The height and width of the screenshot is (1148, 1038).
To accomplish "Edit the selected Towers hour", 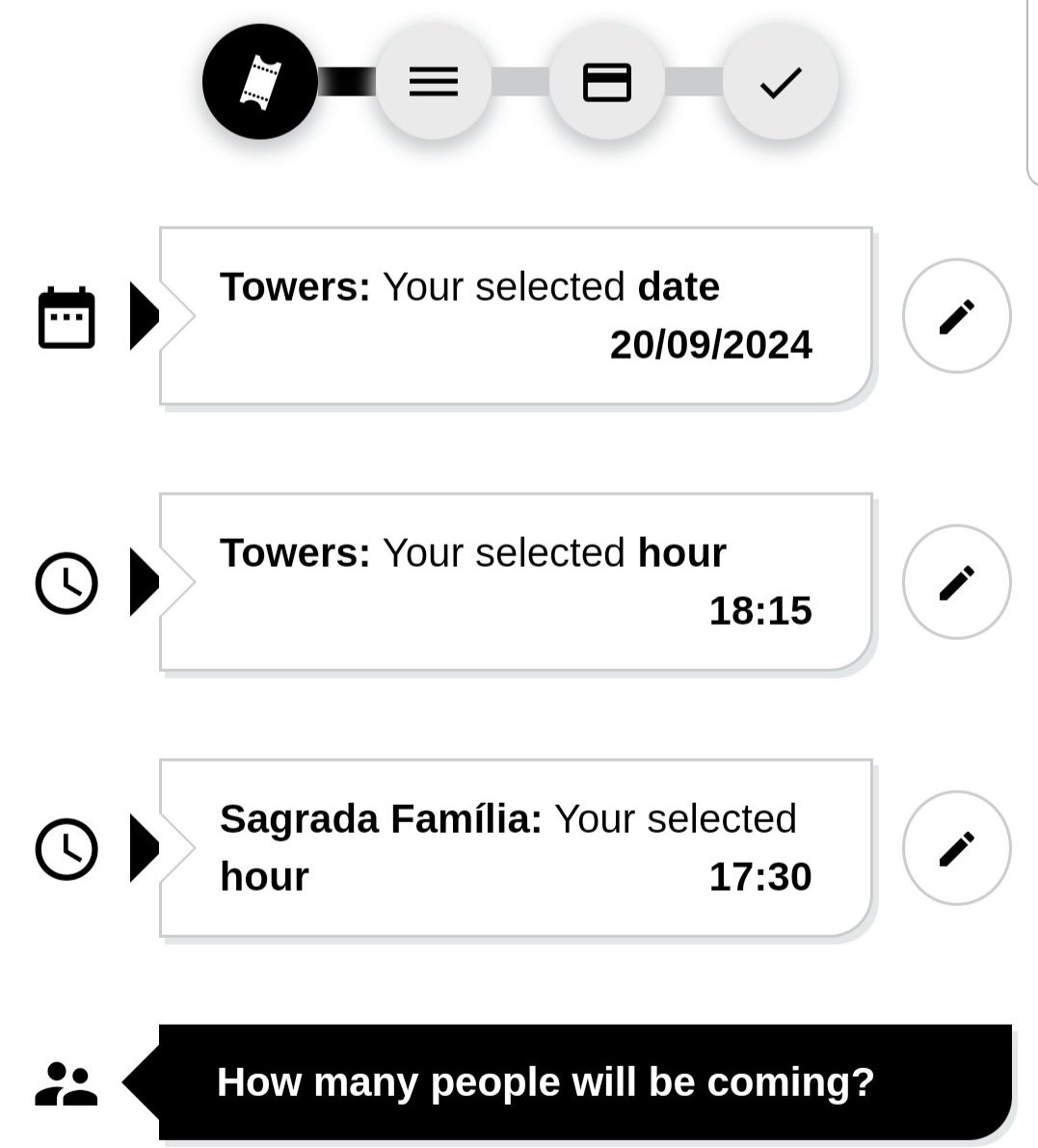I will tap(956, 582).
